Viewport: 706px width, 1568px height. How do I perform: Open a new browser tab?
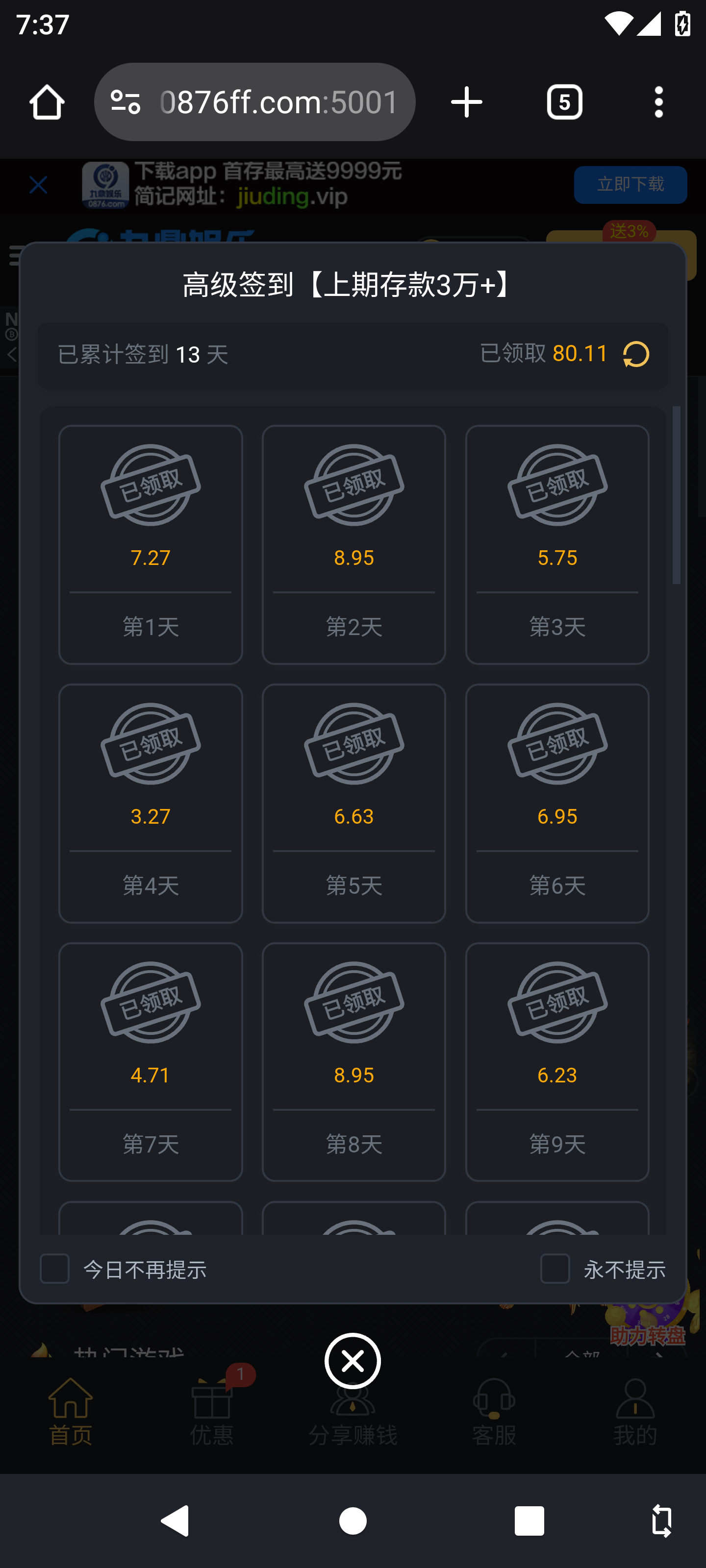pyautogui.click(x=467, y=102)
